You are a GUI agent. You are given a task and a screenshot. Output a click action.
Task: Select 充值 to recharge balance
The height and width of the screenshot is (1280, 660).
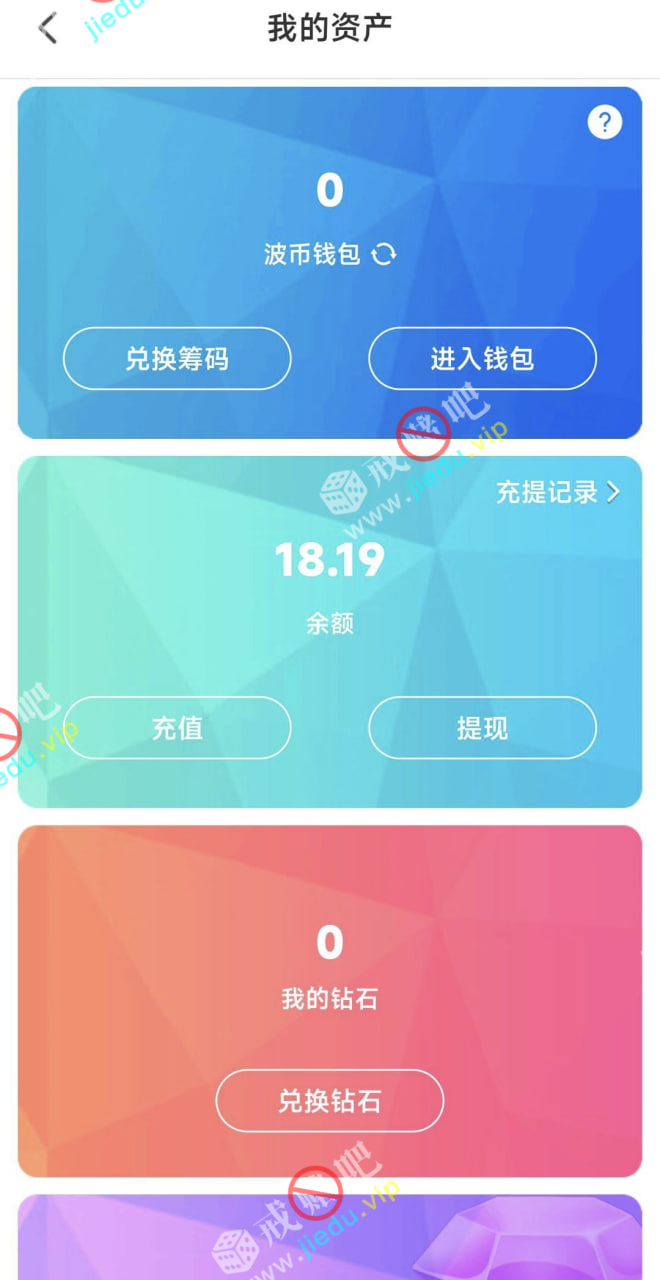pyautogui.click(x=177, y=727)
